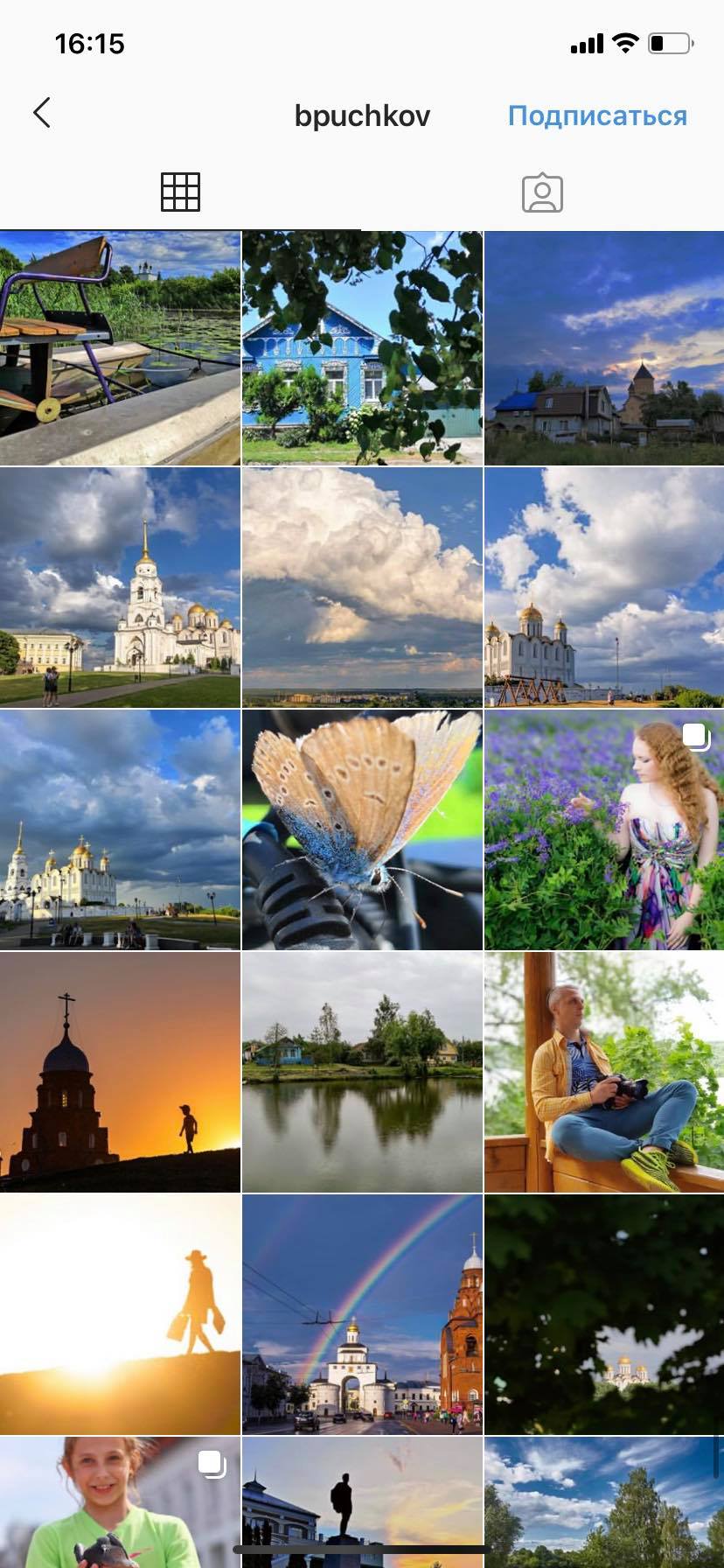Open the large cumulus cloud photo
The height and width of the screenshot is (1568, 724).
[362, 587]
